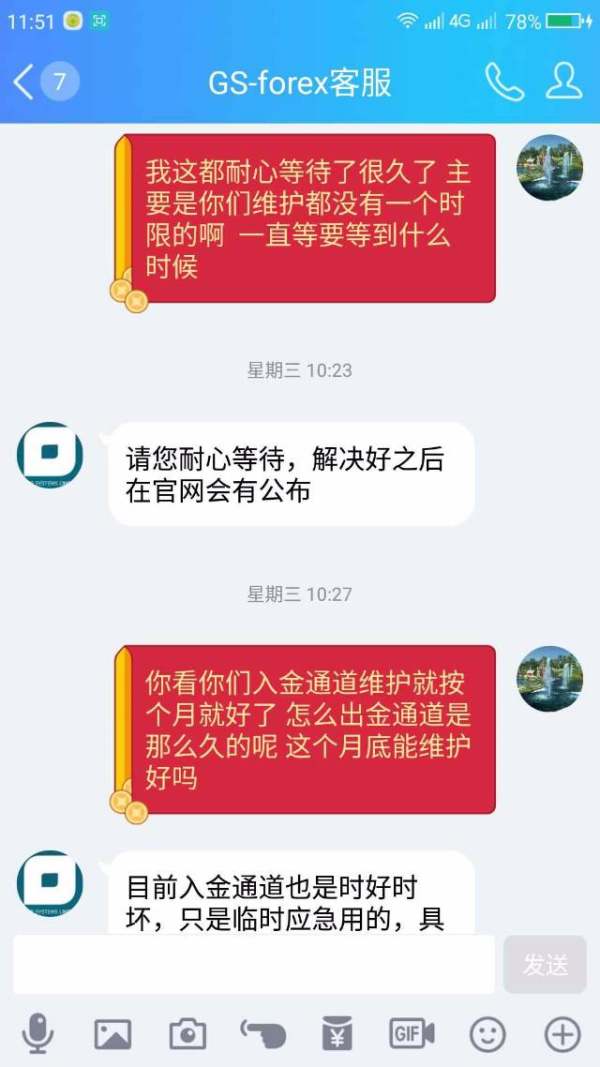Open the GIF video option
This screenshot has height=1067, width=600.
pyautogui.click(x=412, y=1034)
